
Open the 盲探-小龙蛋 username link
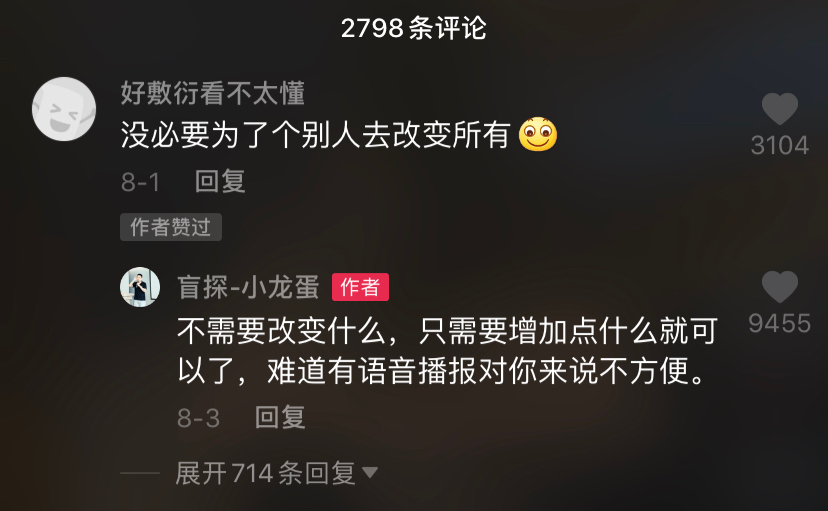pos(247,287)
